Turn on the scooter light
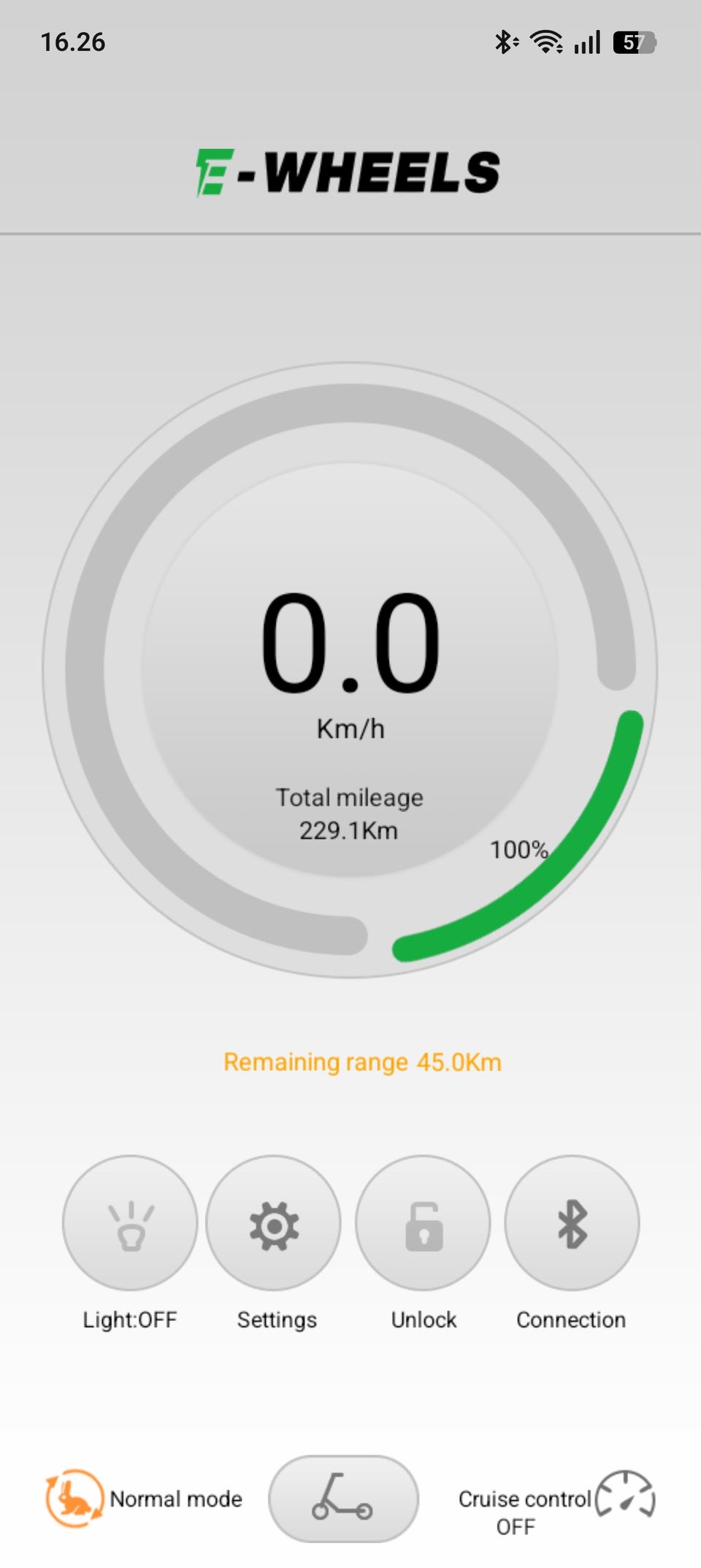 130,1222
